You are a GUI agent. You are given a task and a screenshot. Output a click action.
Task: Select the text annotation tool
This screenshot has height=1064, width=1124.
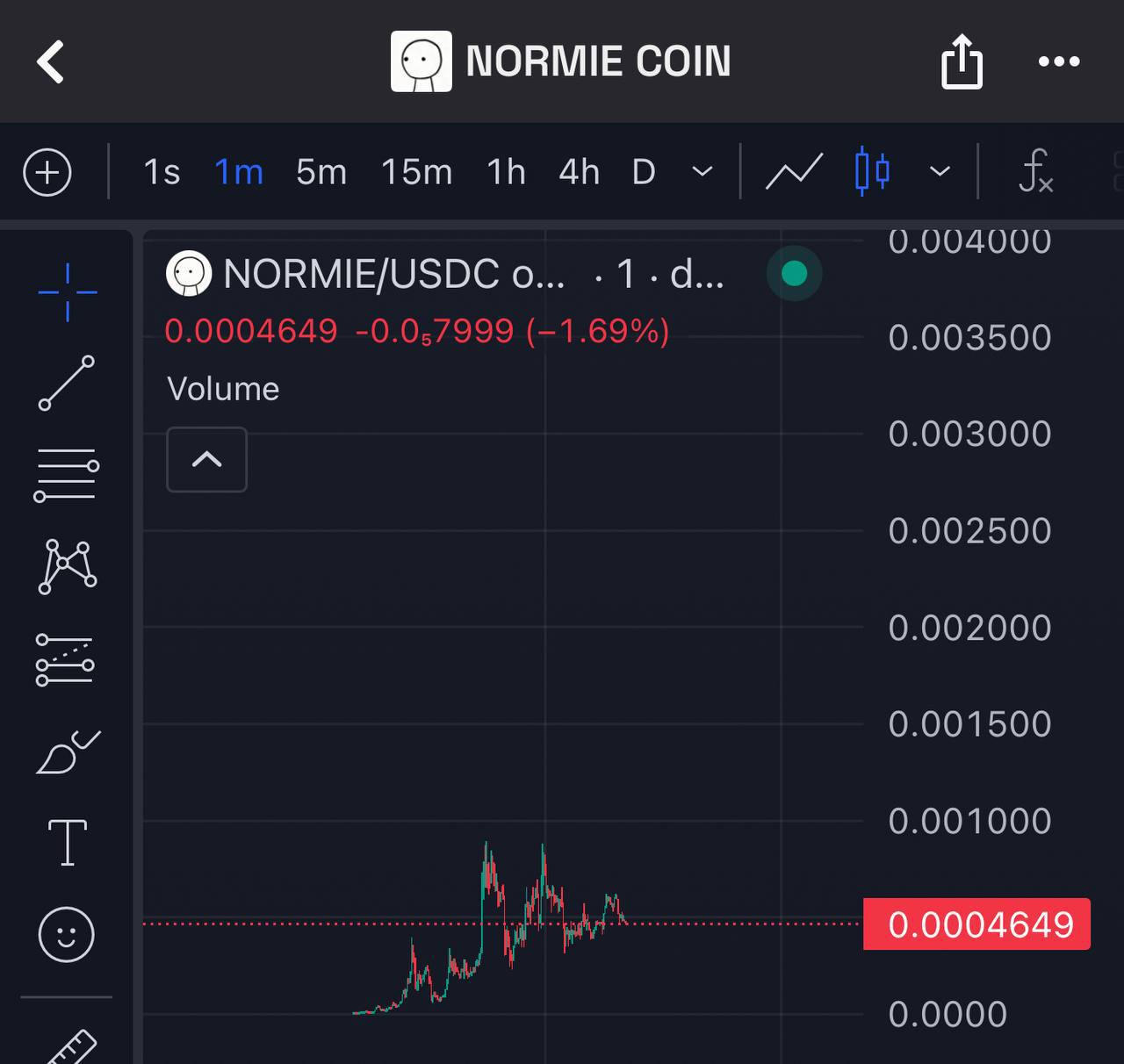click(68, 843)
